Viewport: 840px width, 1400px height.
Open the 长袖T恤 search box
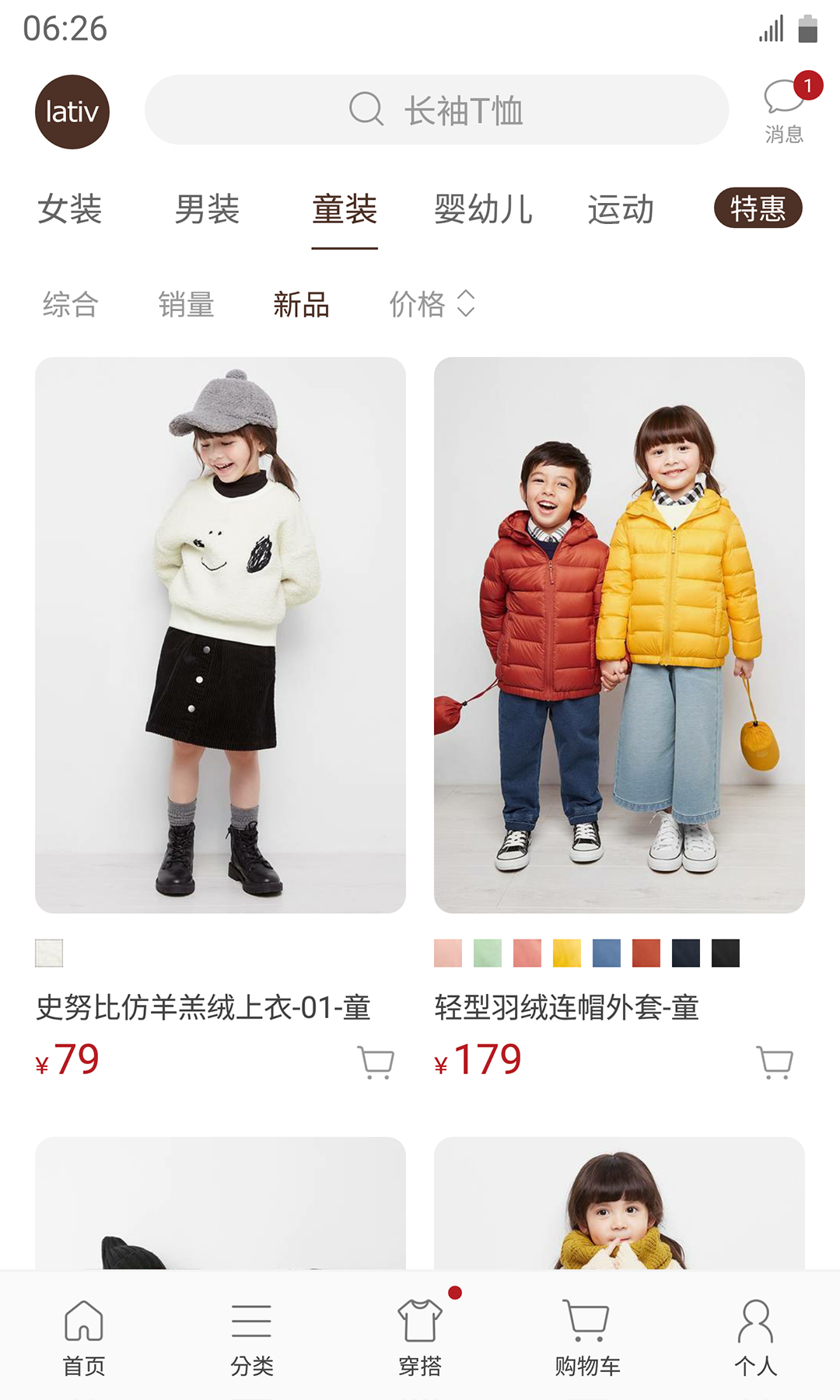[x=436, y=110]
